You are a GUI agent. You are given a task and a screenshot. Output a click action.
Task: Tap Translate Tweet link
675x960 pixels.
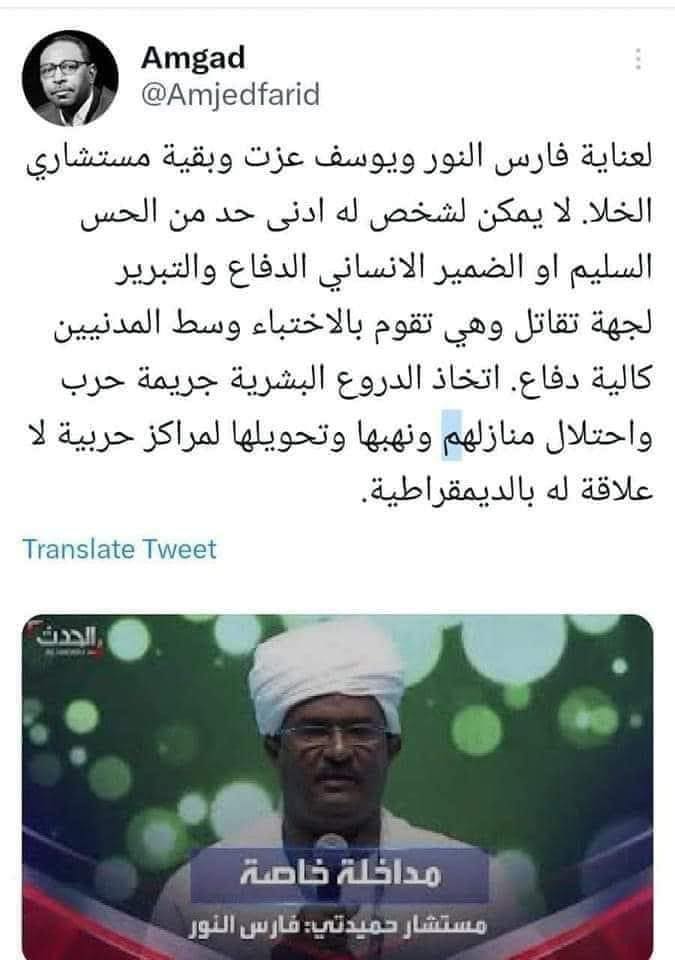[119, 549]
